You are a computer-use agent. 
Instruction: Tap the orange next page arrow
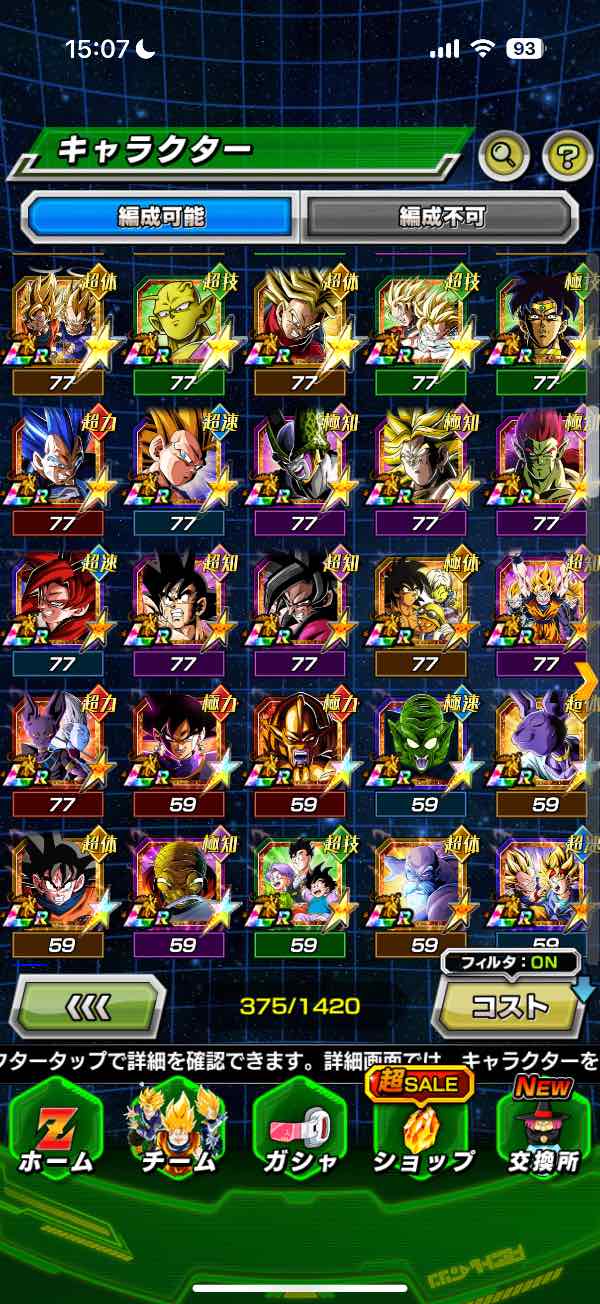tap(587, 680)
